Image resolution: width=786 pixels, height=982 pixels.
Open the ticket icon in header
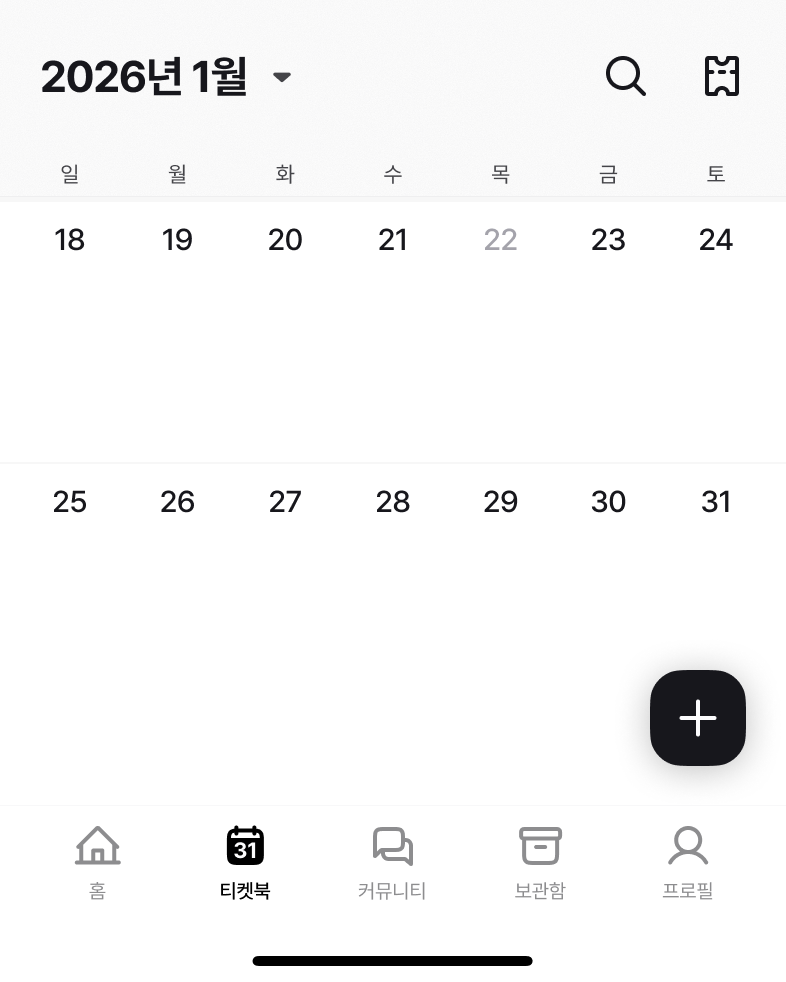[721, 76]
